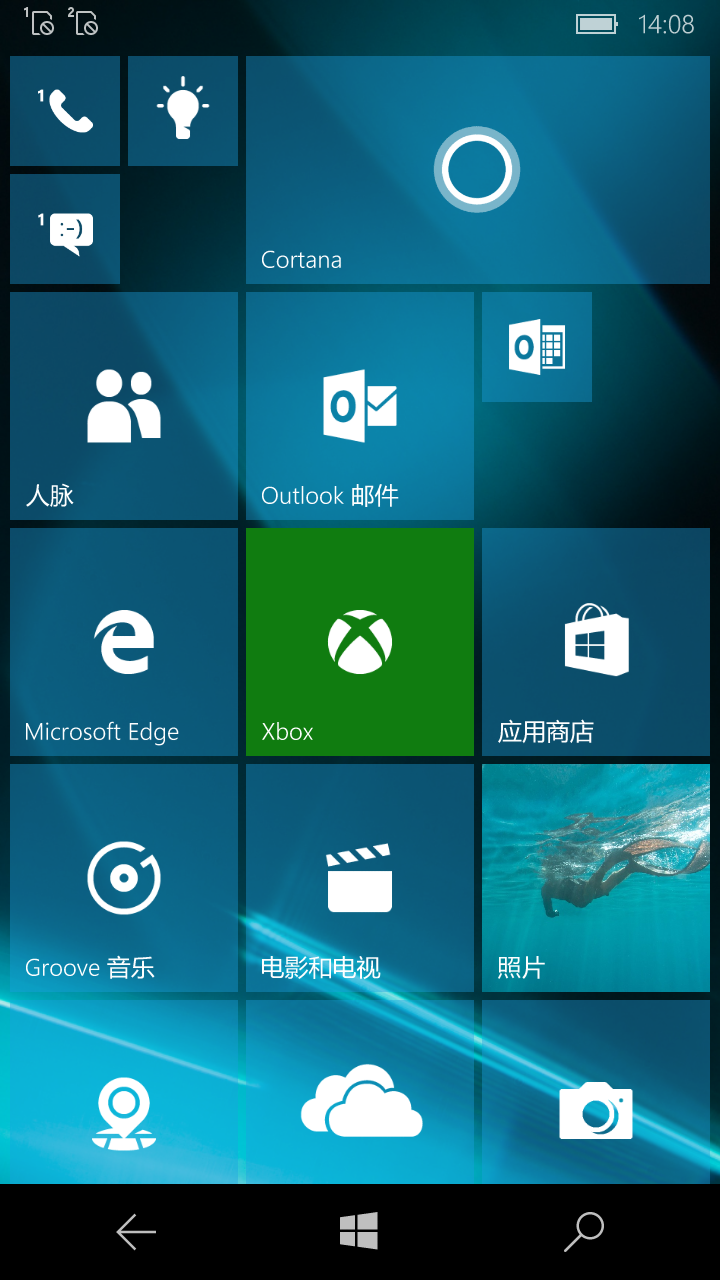This screenshot has height=1280, width=720.
Task: Open the Messaging tile
Action: pyautogui.click(x=65, y=229)
